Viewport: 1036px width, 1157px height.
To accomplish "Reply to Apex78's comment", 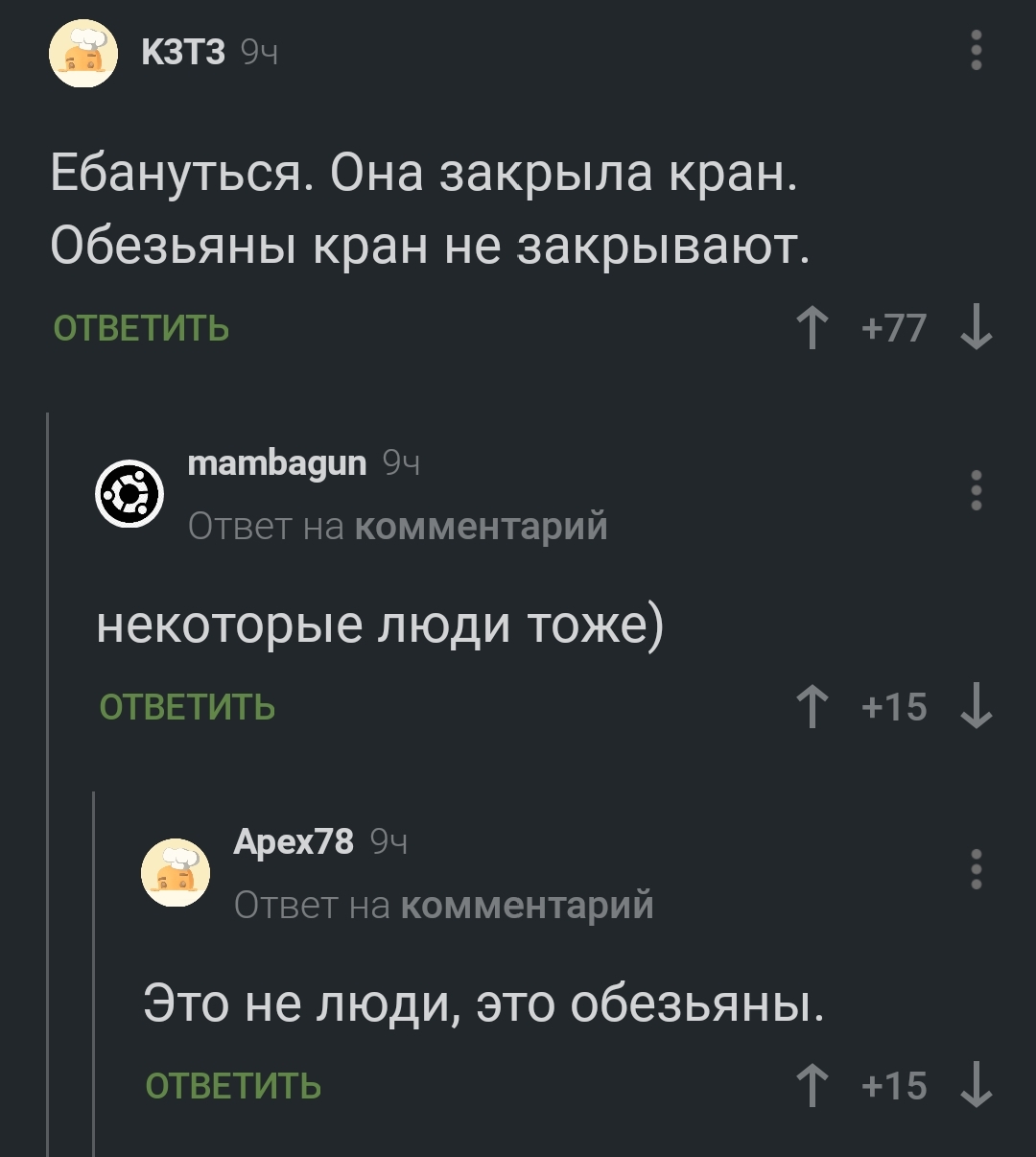I will 234,1086.
